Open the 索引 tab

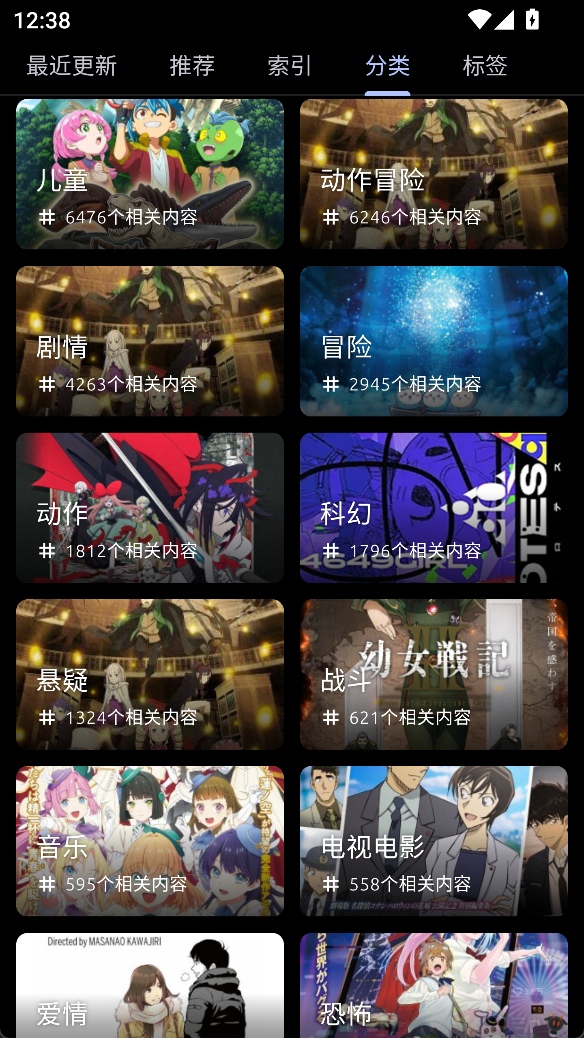click(289, 66)
